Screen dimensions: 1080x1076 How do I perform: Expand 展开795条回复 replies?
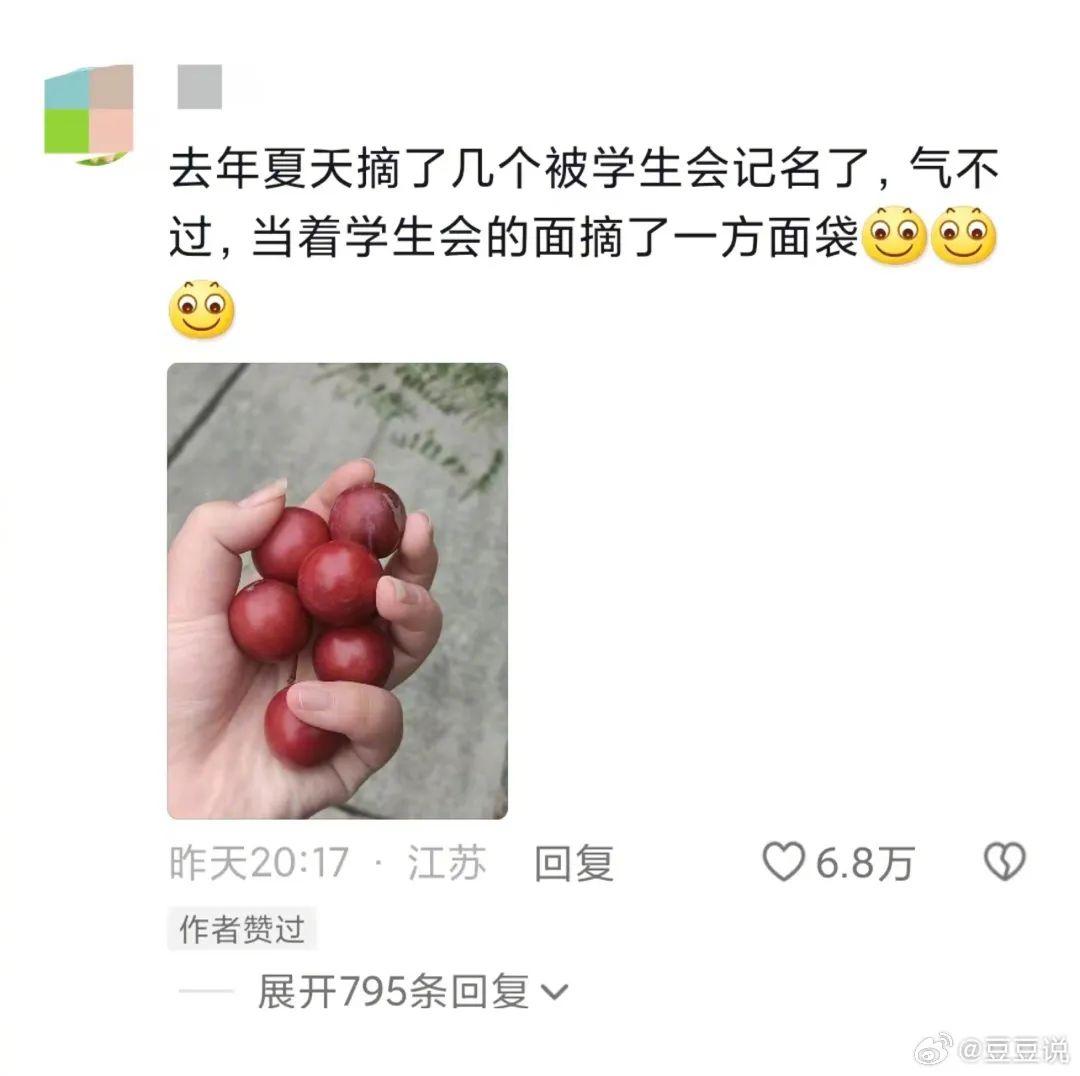(x=412, y=992)
